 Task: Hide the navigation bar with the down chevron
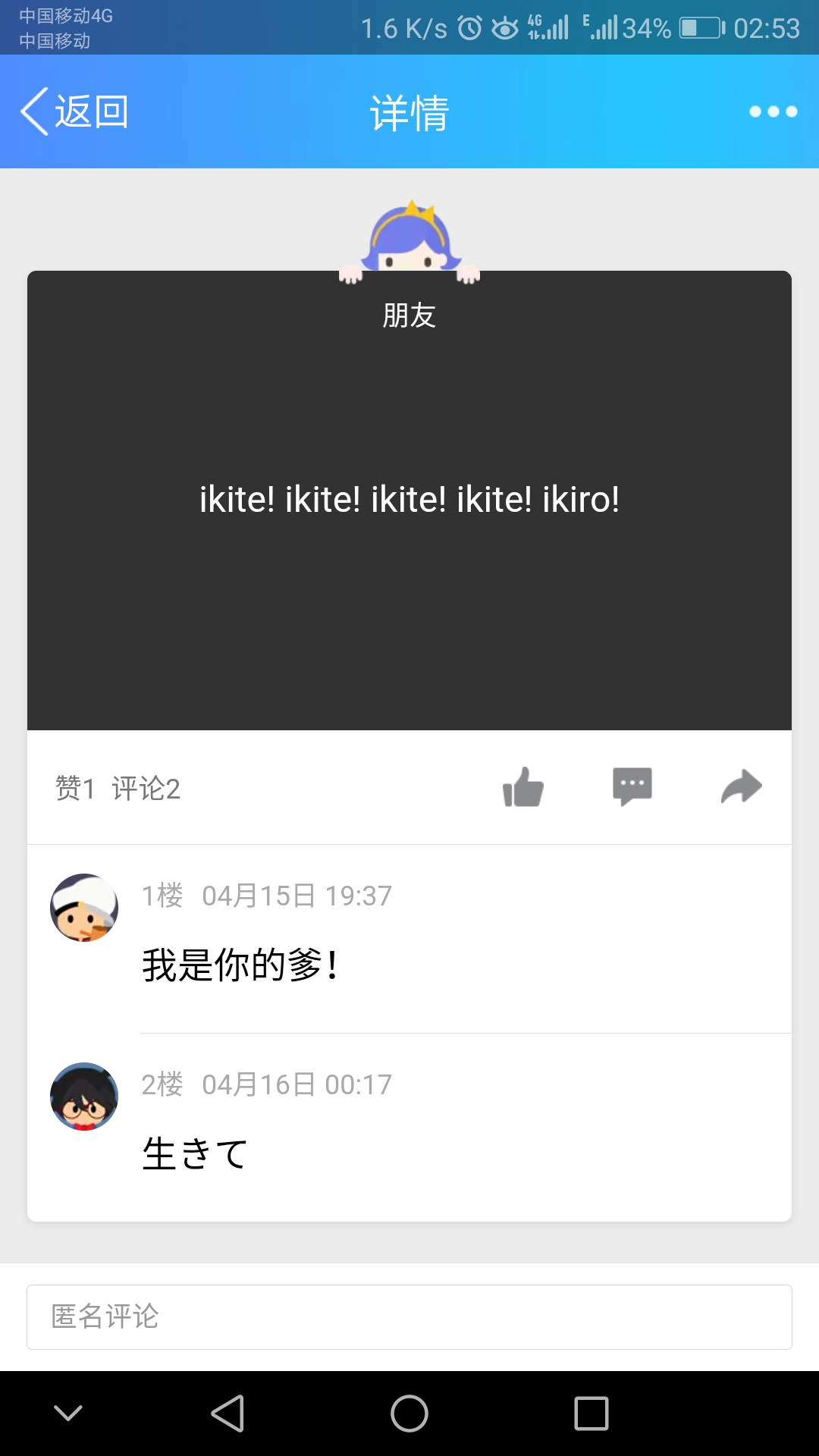point(68,1414)
